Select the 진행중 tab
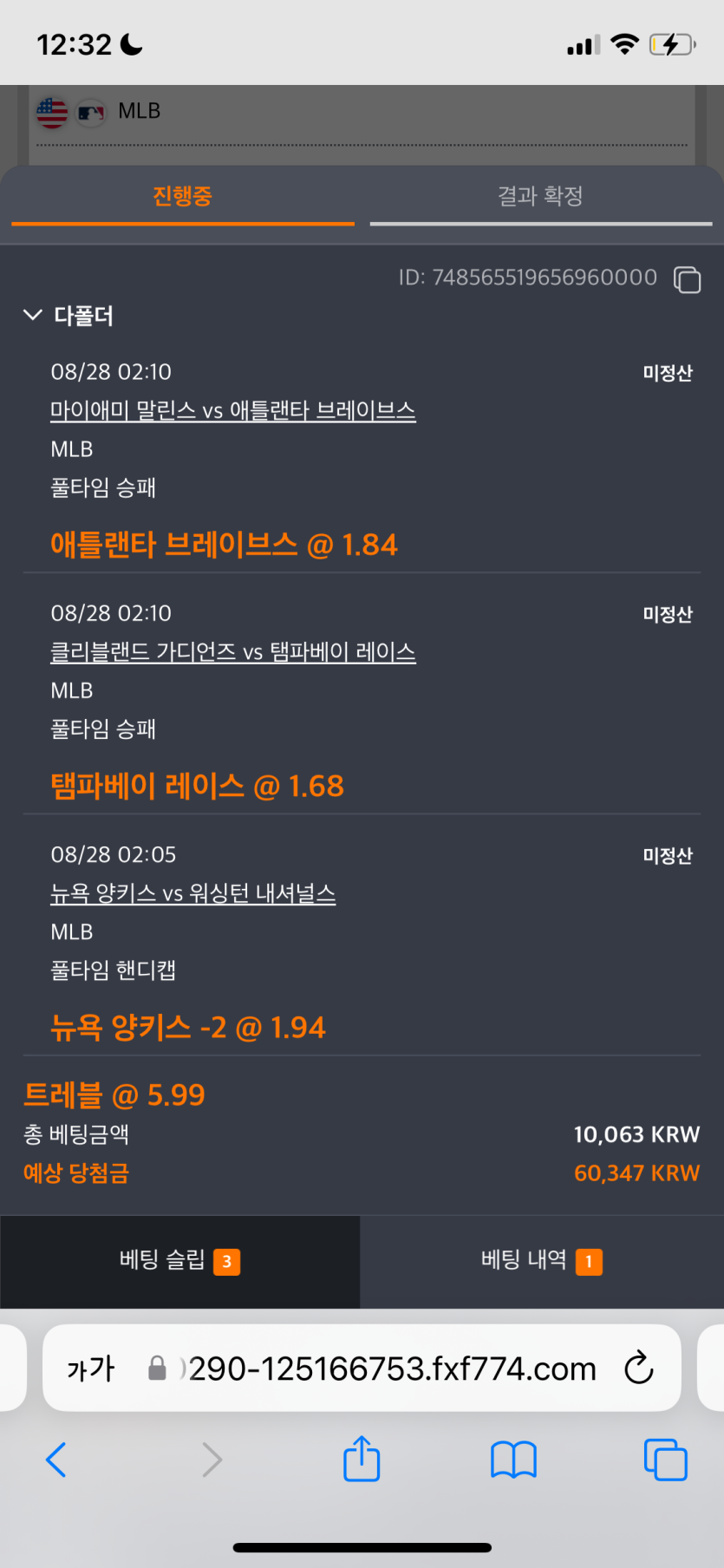This screenshot has width=724, height=1568. [182, 197]
